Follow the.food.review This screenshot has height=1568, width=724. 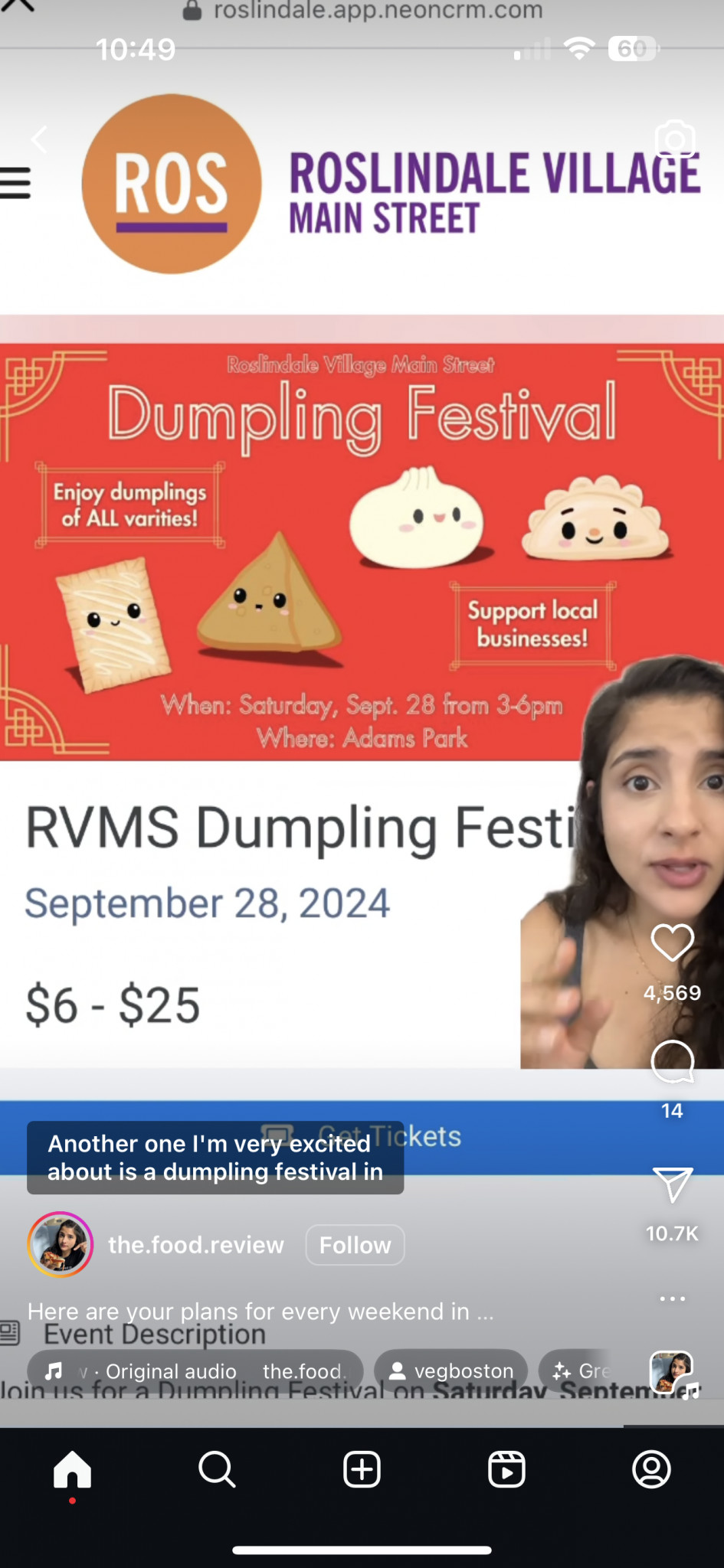point(355,1245)
